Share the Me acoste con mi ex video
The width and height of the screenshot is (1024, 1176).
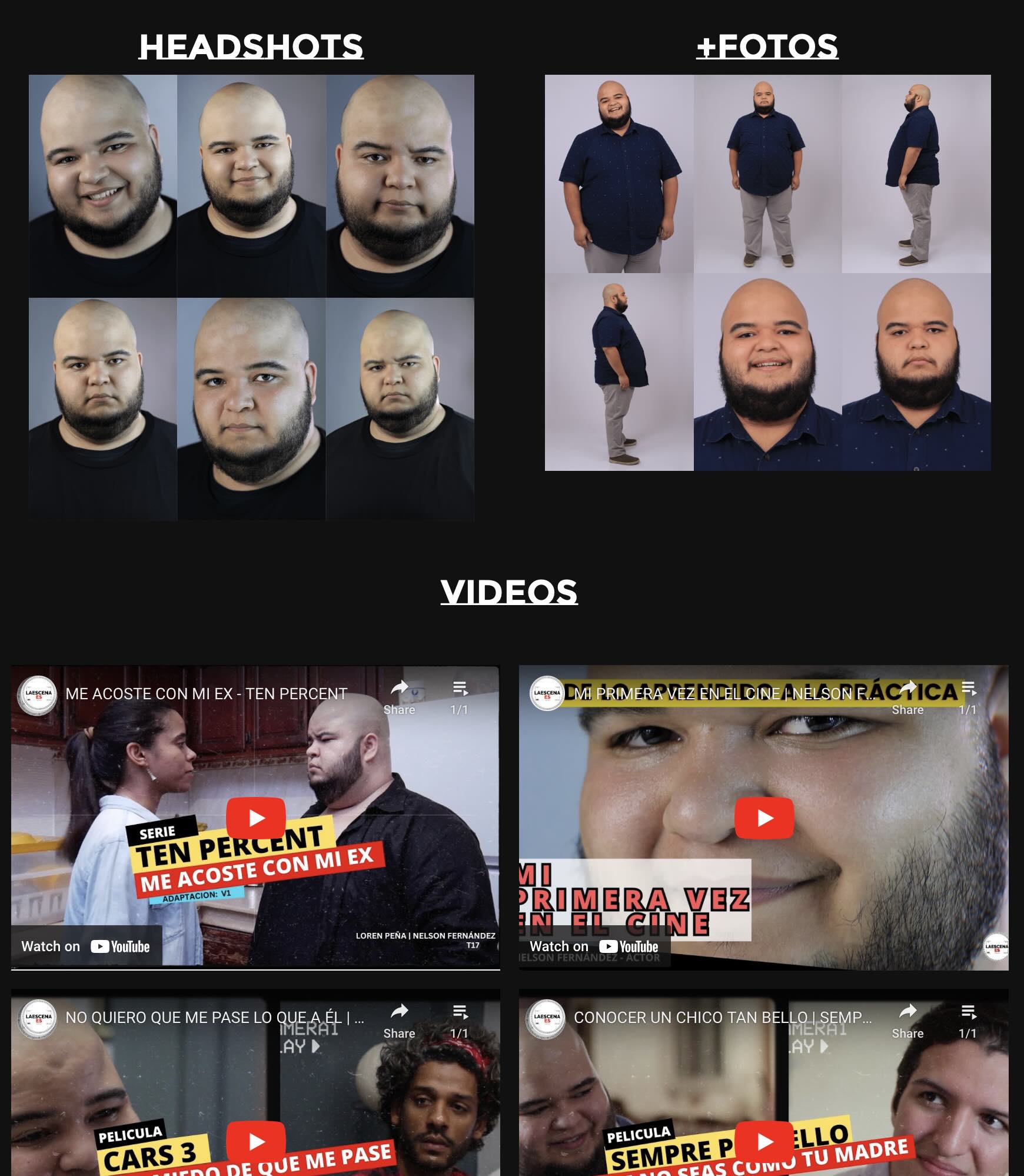tap(400, 695)
